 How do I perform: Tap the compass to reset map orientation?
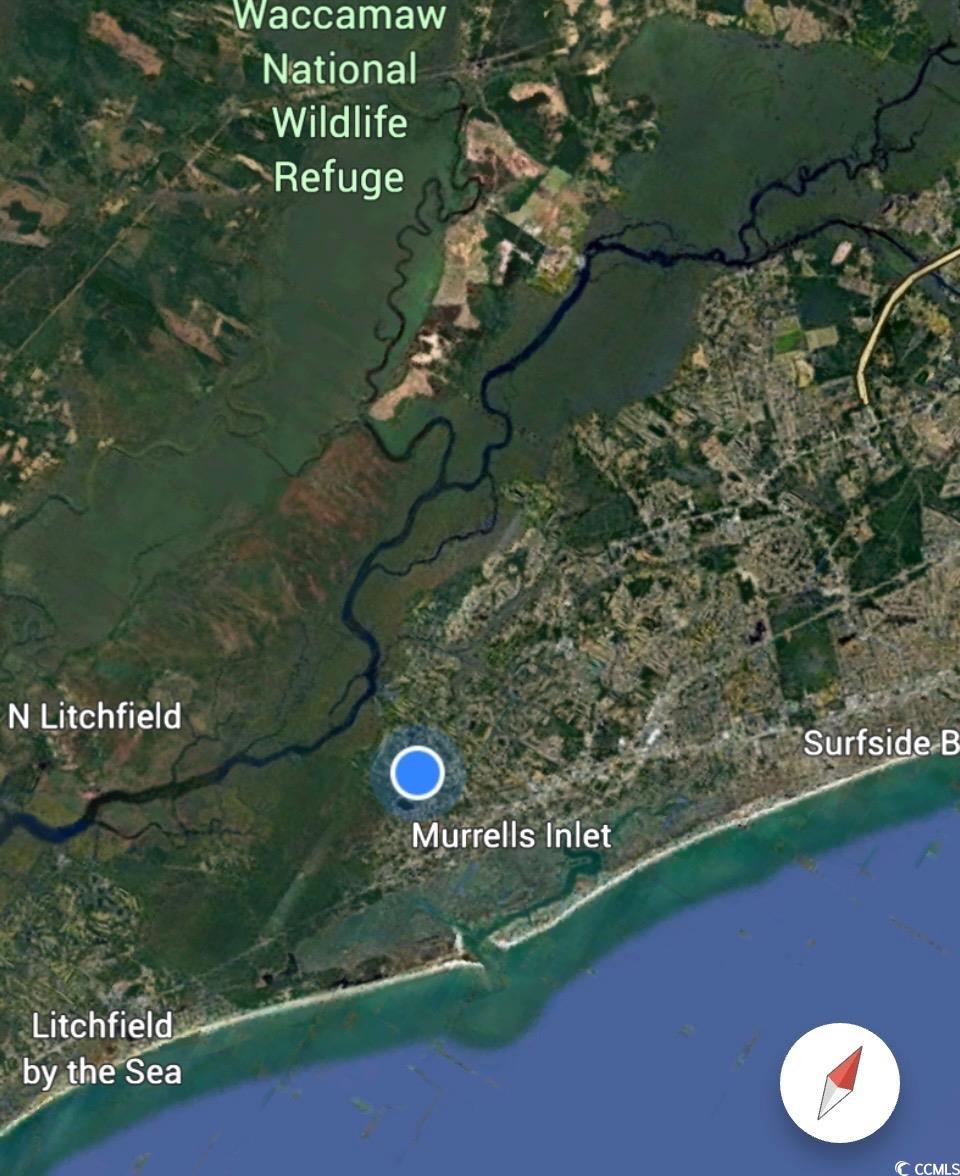(839, 1083)
